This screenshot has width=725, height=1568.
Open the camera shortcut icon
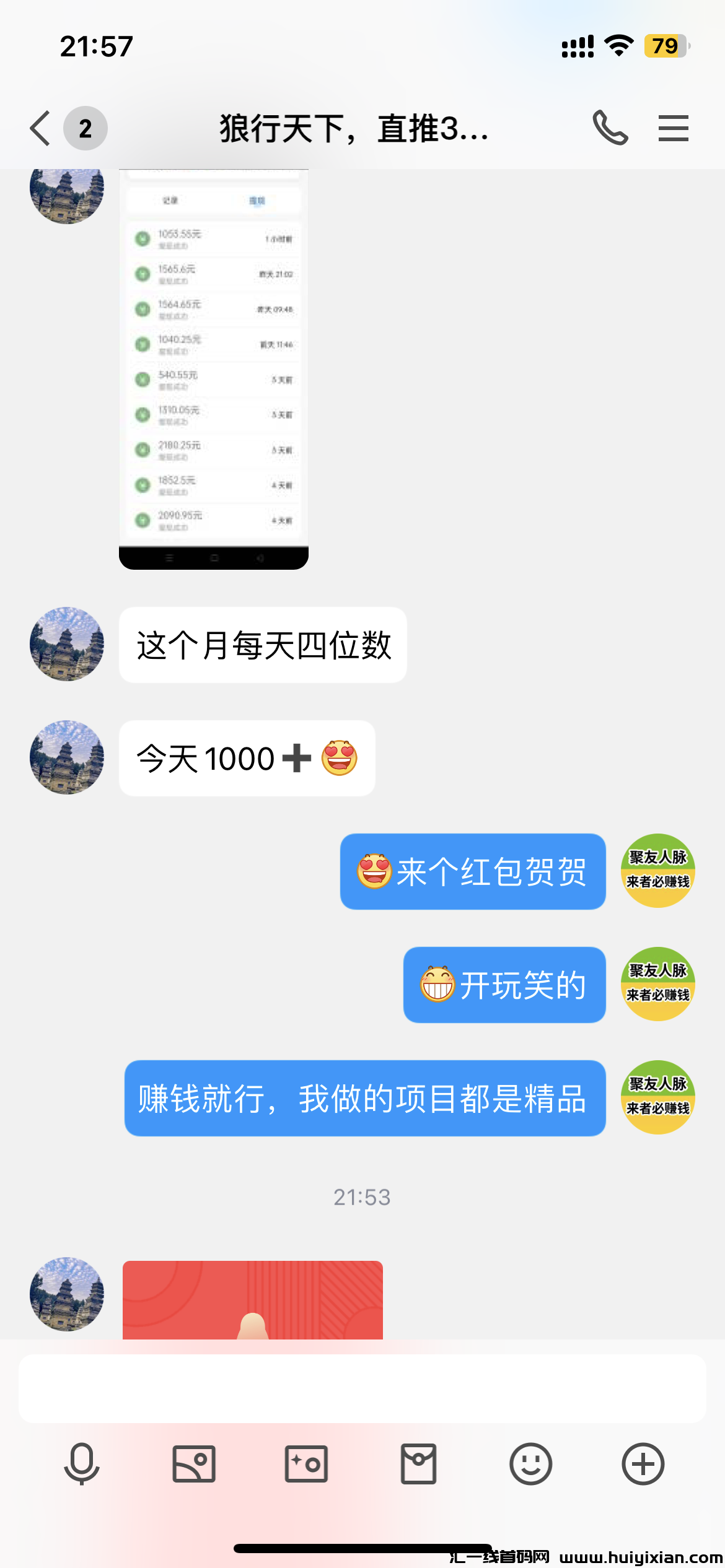(306, 1465)
